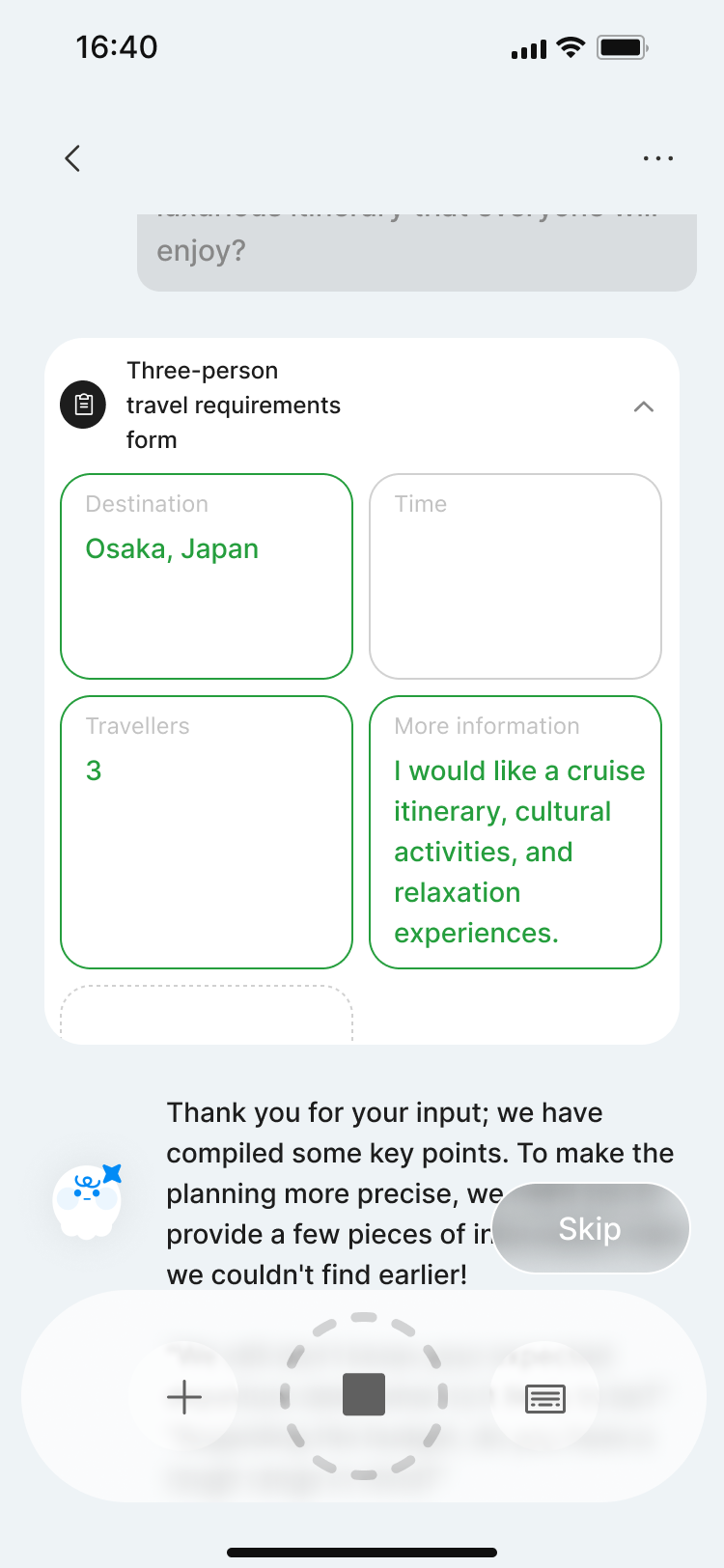
Task: Tap the plus icon to add attachment
Action: tap(184, 1397)
